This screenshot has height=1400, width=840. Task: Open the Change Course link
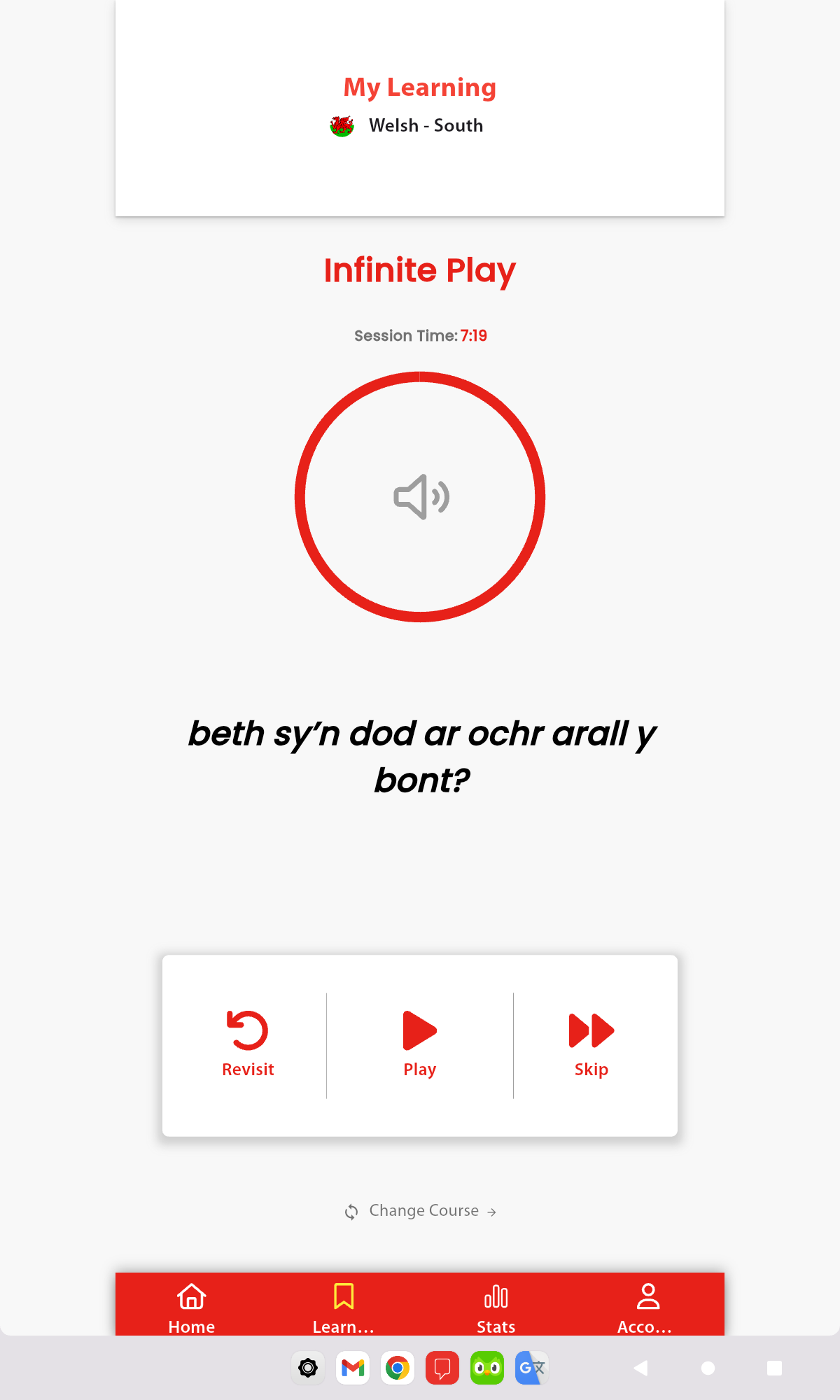421,1211
